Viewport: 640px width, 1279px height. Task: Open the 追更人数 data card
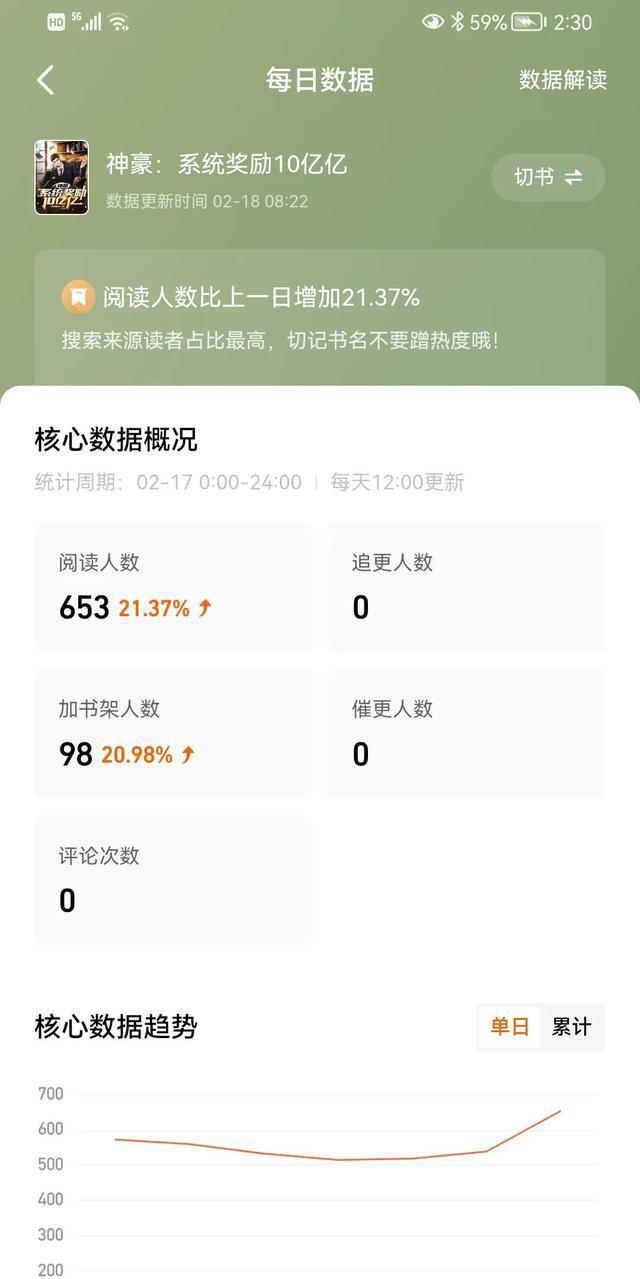point(466,587)
